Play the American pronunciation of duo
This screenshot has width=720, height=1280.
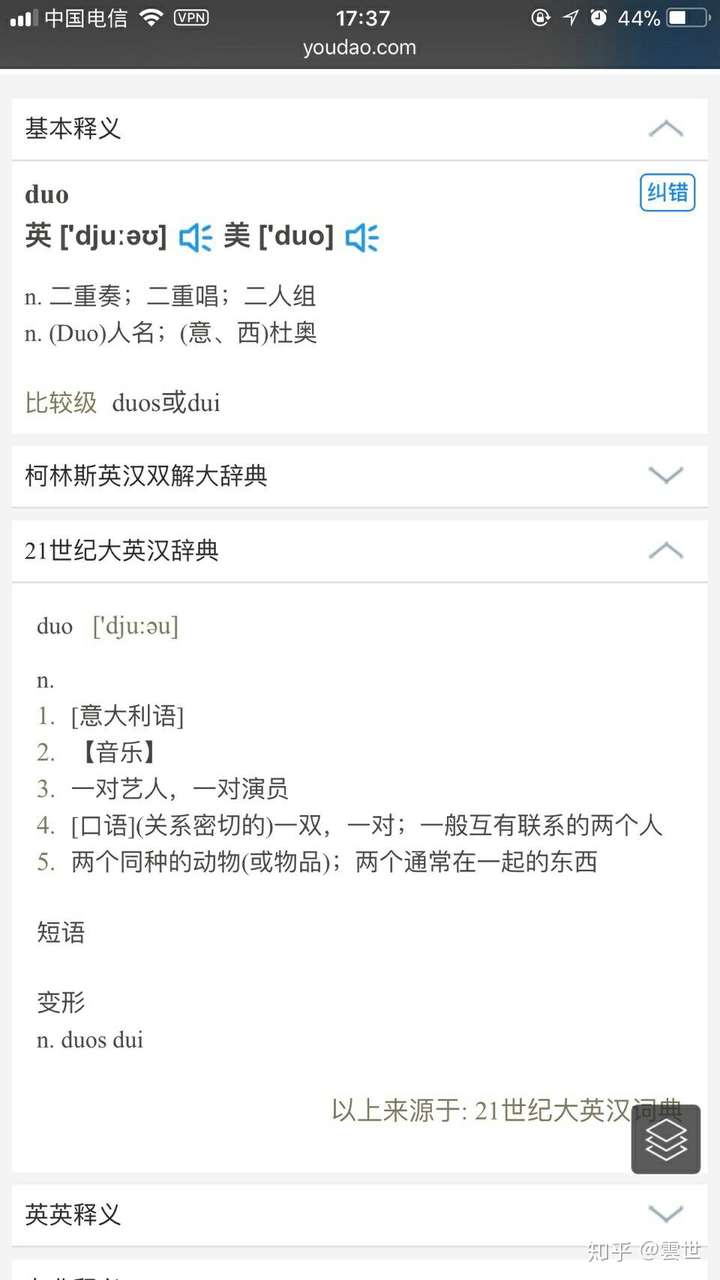click(361, 237)
